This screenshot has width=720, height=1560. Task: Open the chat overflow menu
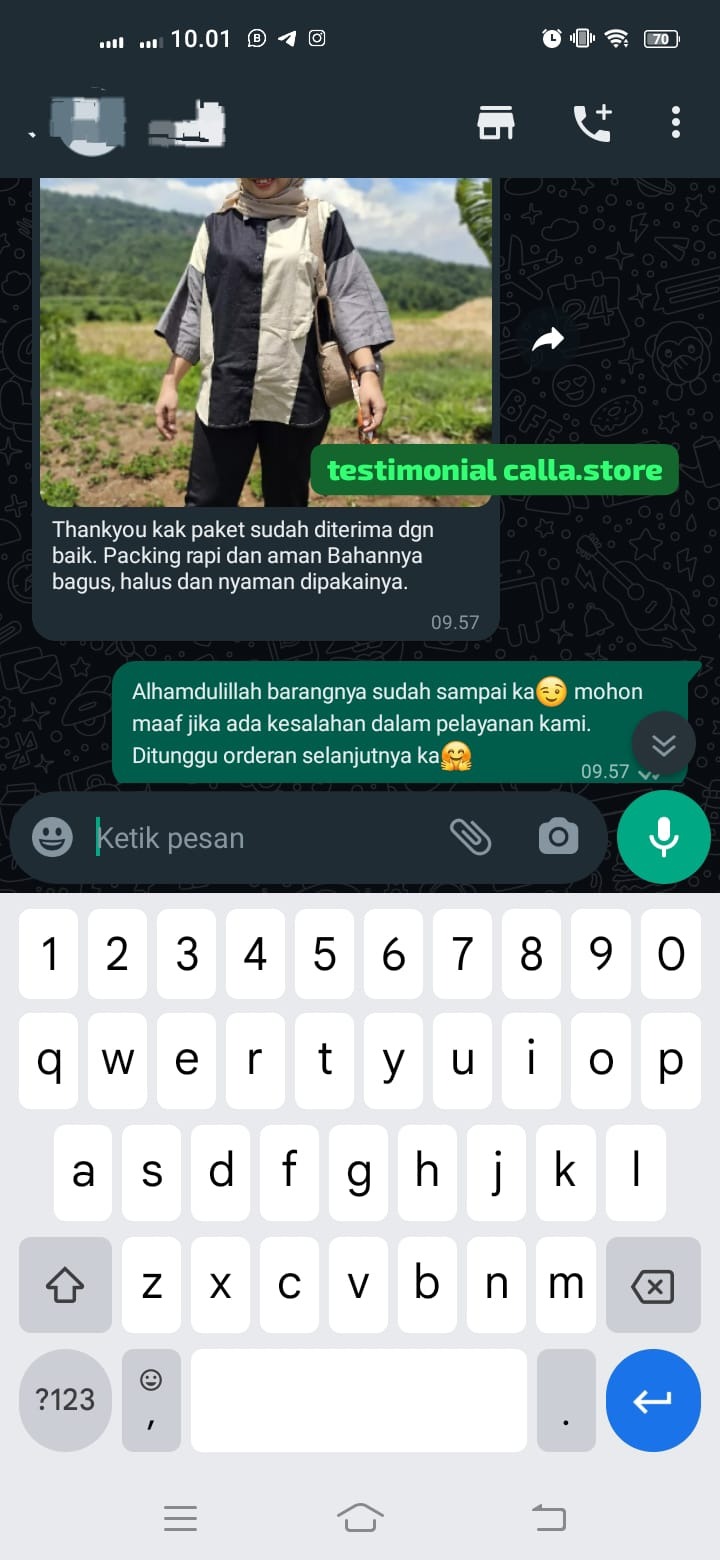point(676,122)
